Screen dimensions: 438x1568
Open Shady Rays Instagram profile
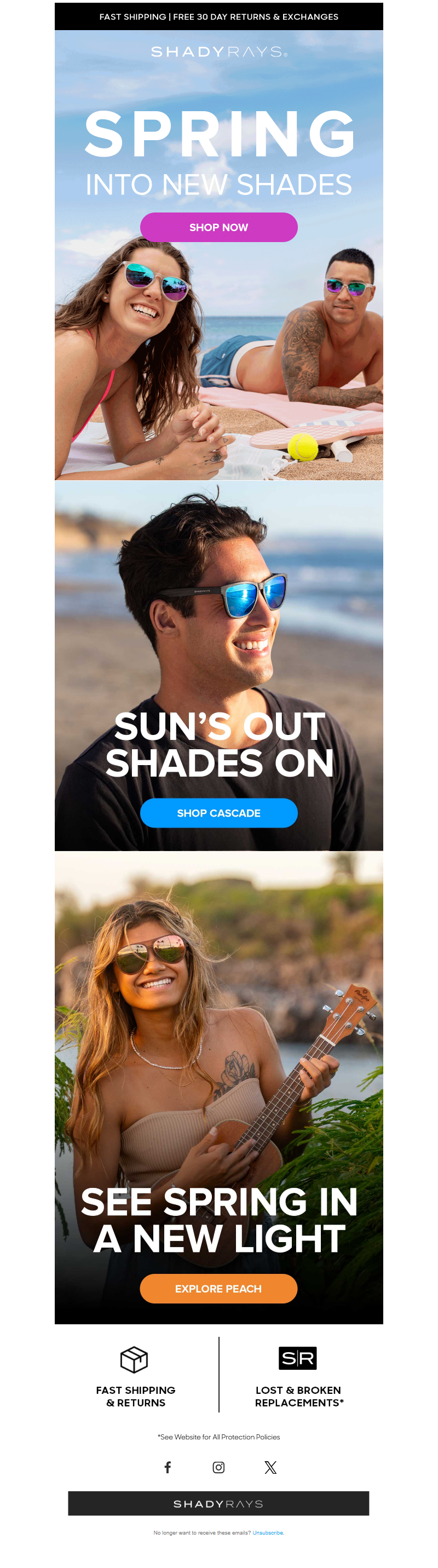[x=218, y=1467]
